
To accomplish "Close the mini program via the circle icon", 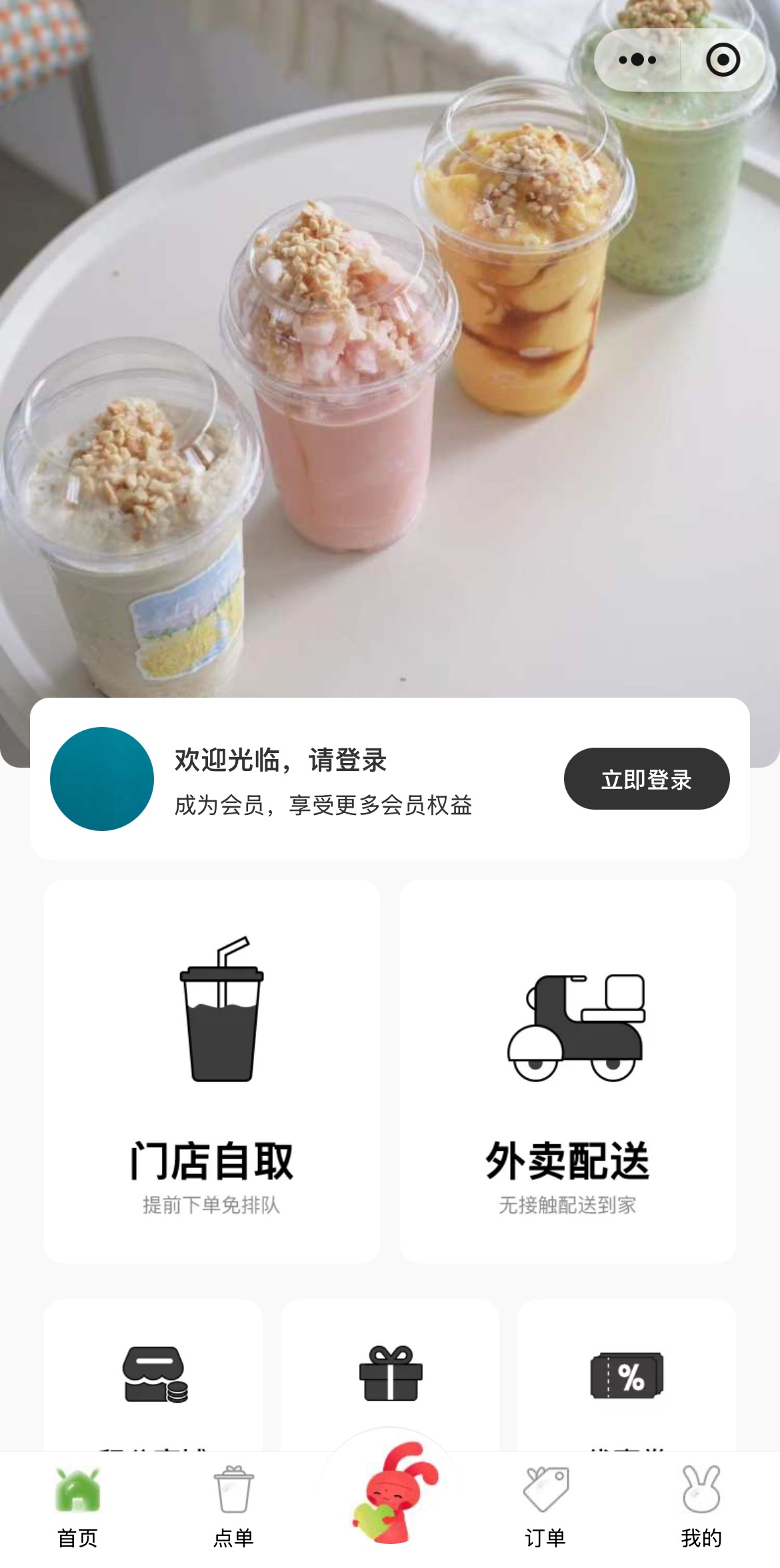I will [723, 60].
